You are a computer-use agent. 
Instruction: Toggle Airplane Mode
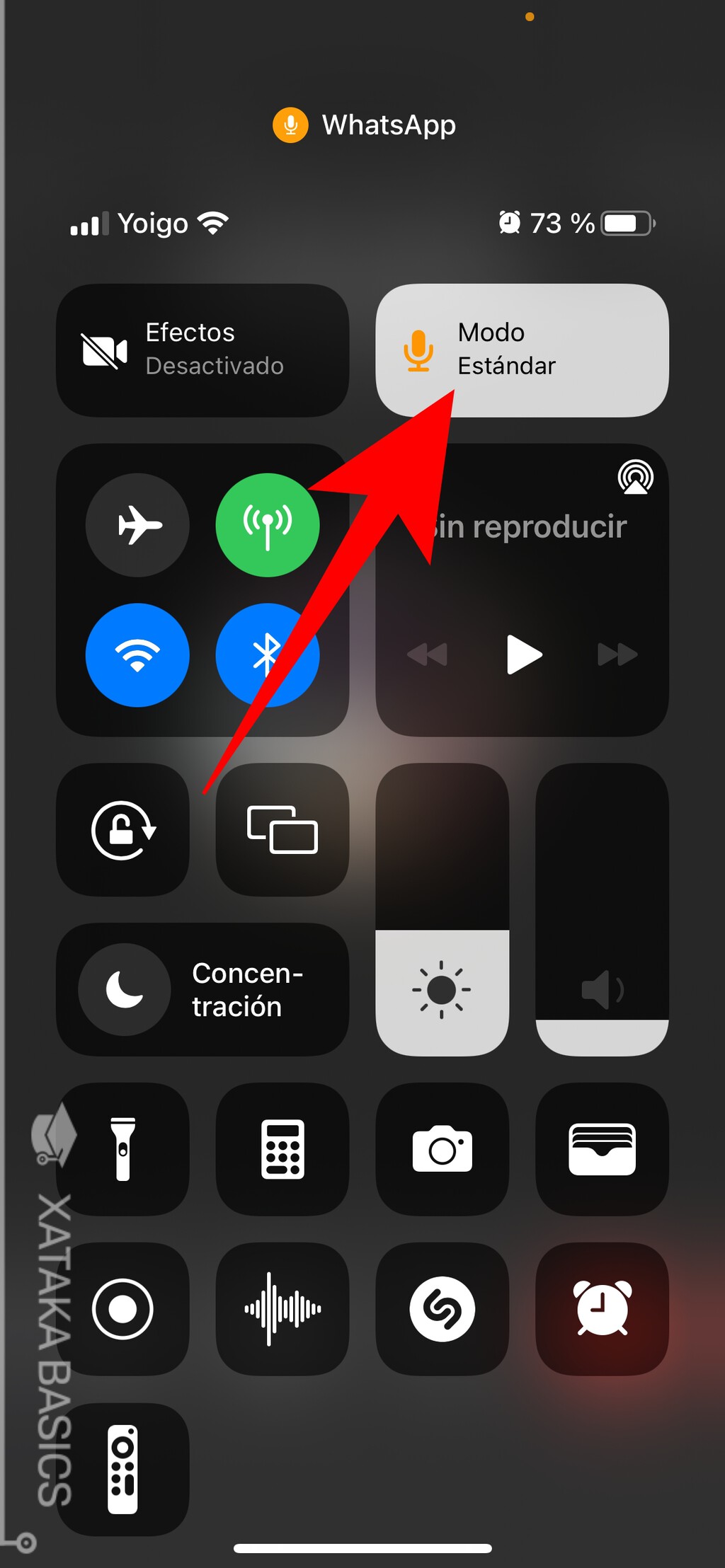(139, 524)
